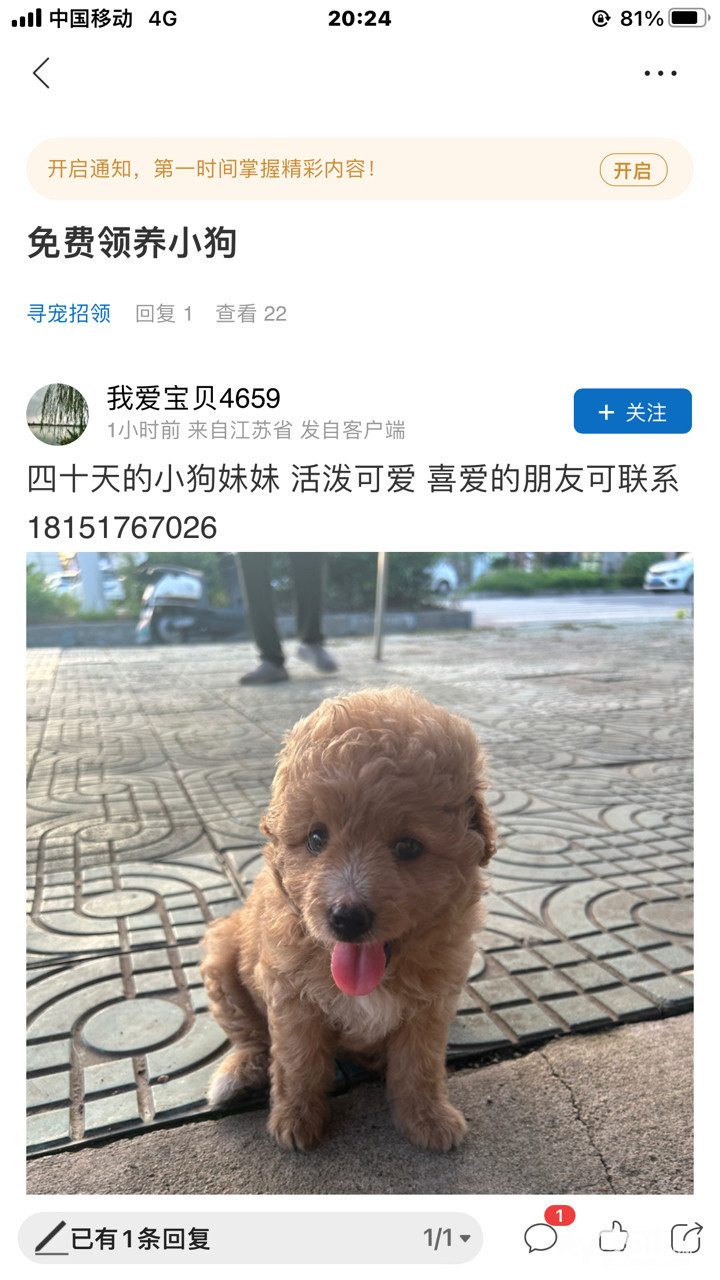Write a reply in the 已有1条回复 box

(x=200, y=1238)
